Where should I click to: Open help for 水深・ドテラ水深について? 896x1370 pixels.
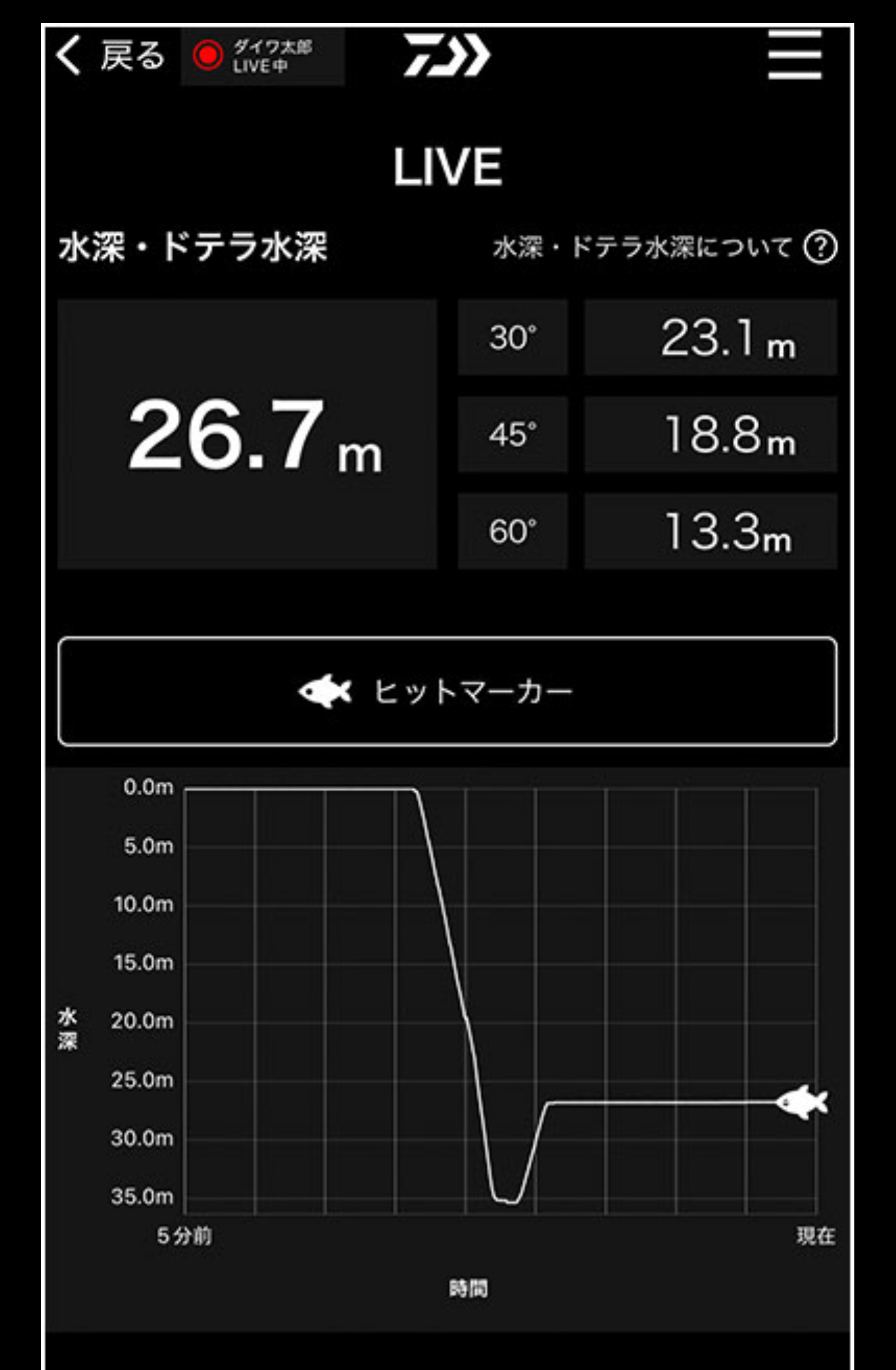820,247
